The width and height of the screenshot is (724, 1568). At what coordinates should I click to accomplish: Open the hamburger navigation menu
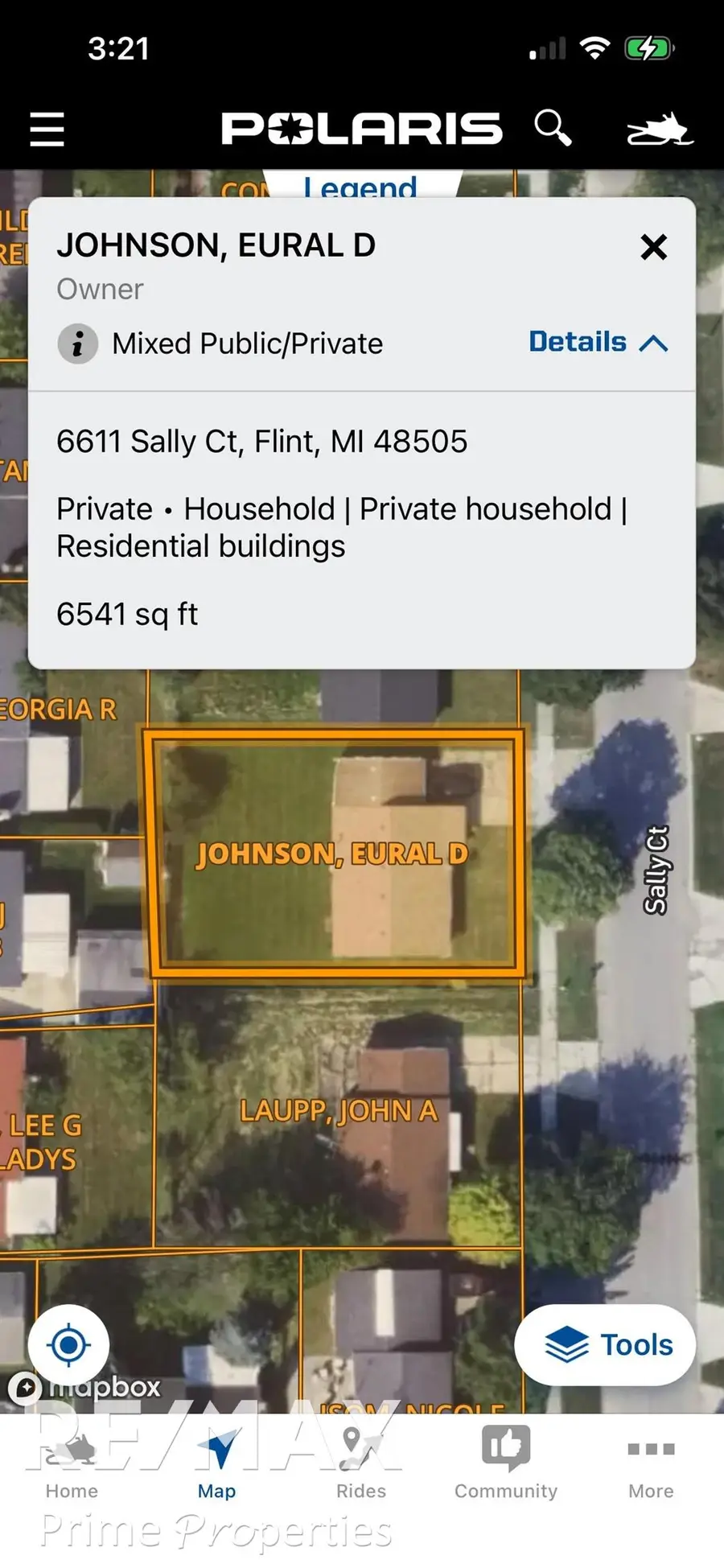click(46, 129)
